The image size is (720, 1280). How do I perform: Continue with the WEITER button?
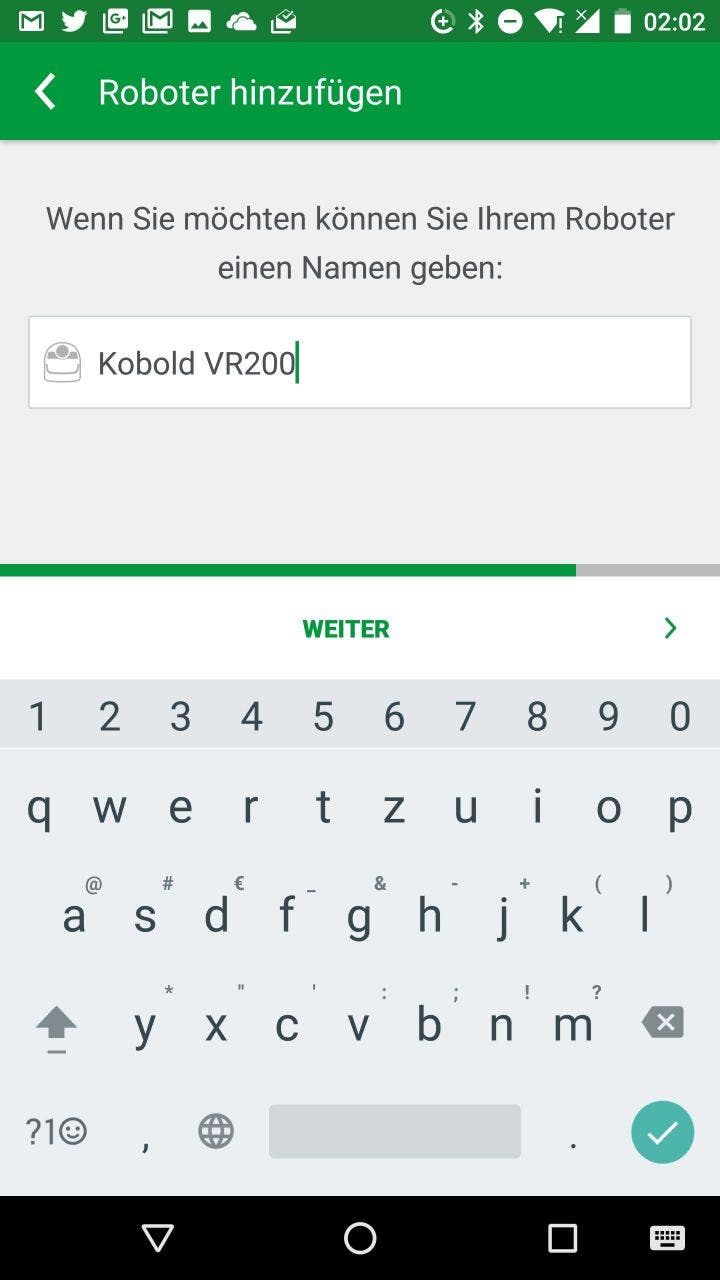coord(360,628)
